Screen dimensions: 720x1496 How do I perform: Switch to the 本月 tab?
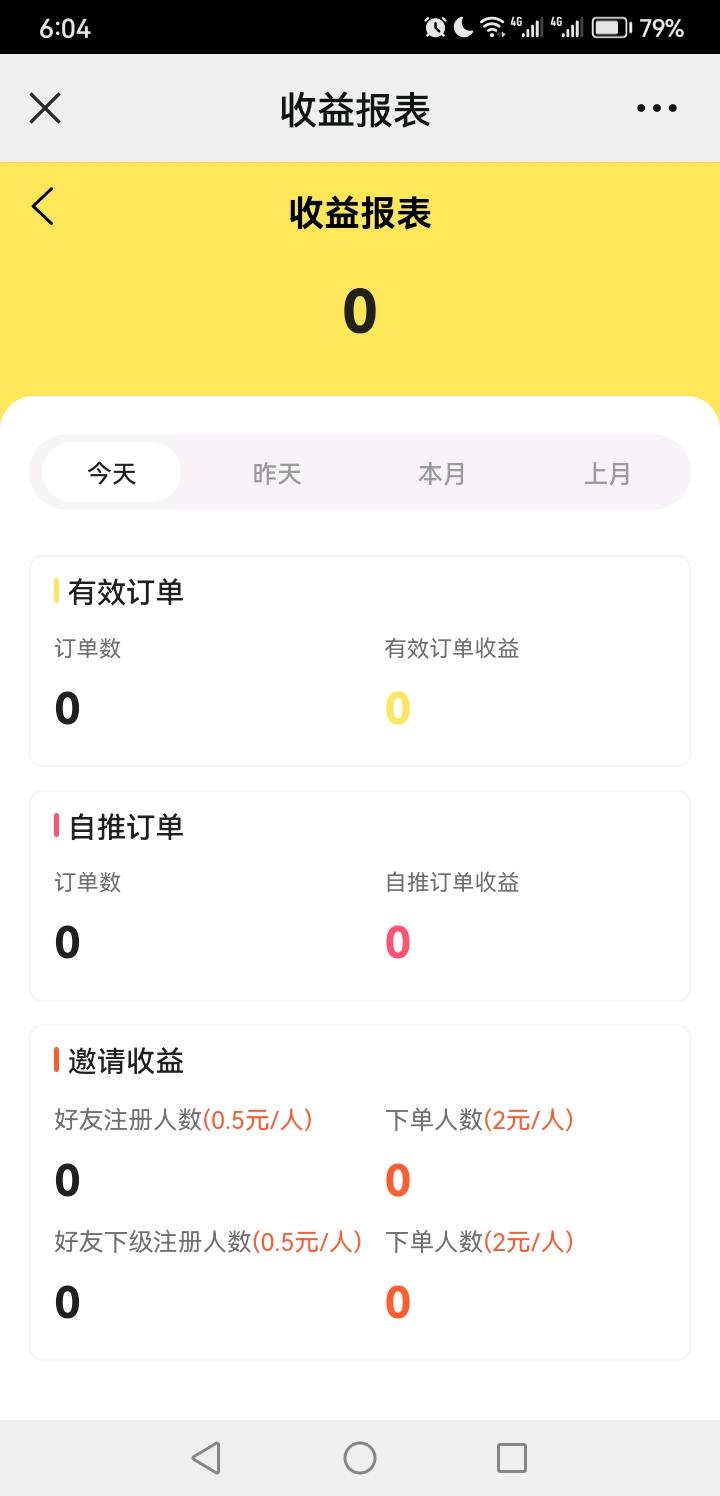tap(442, 473)
